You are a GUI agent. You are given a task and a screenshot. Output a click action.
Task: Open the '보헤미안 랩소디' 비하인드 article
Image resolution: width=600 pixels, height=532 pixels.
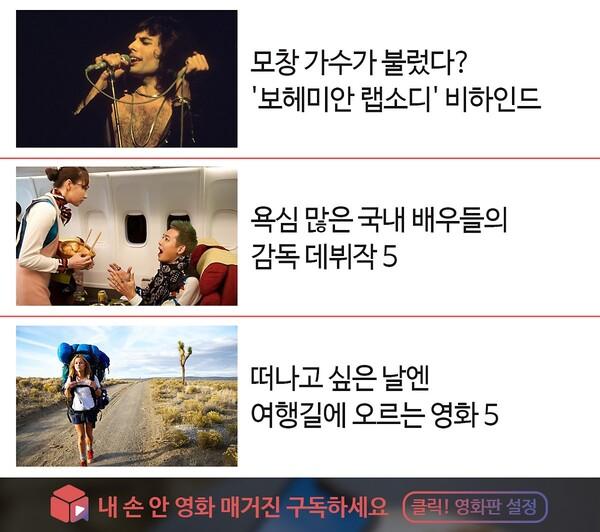pos(395,81)
